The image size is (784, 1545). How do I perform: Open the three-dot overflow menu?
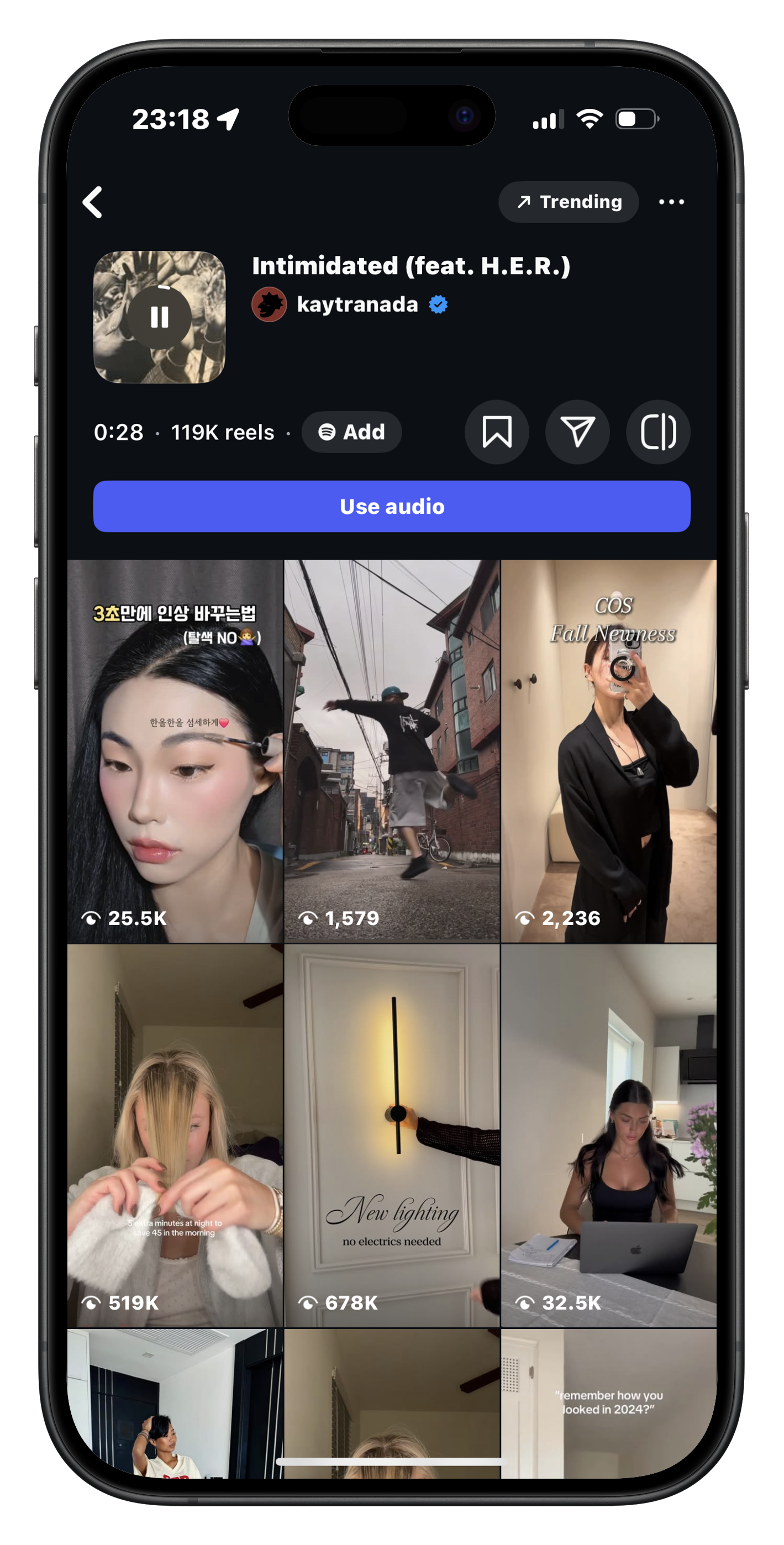(671, 202)
